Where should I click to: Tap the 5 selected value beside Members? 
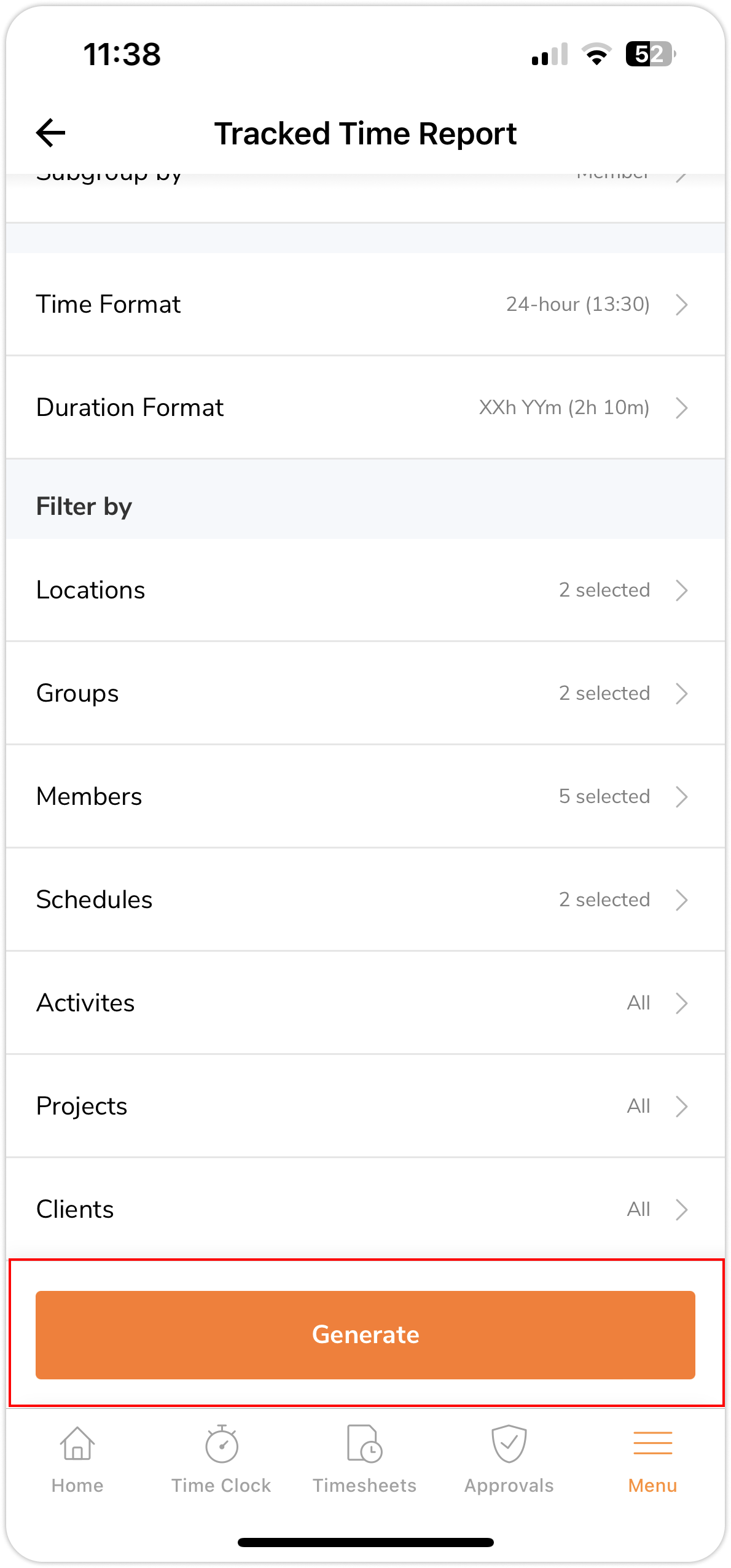pos(604,796)
